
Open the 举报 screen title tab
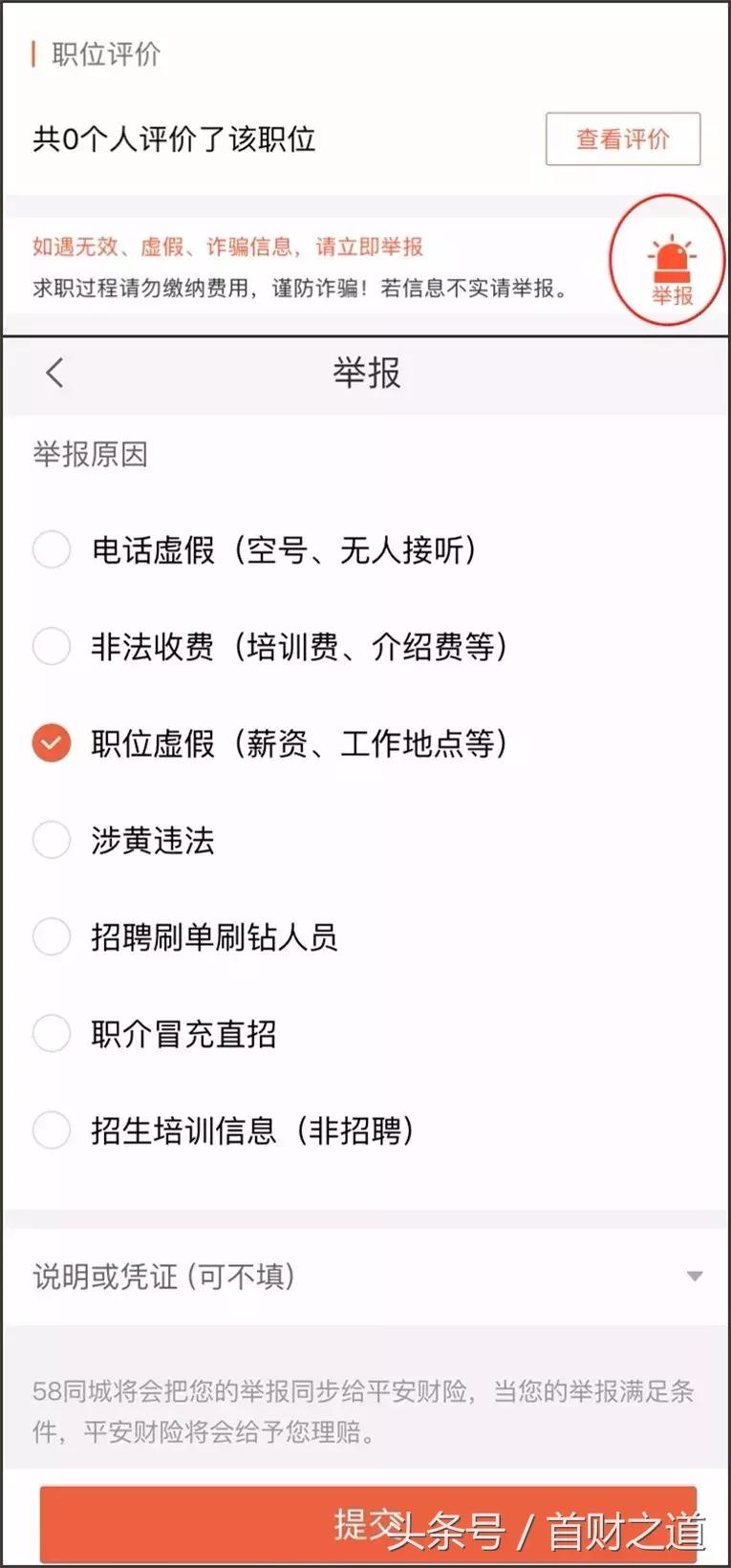pos(365,373)
